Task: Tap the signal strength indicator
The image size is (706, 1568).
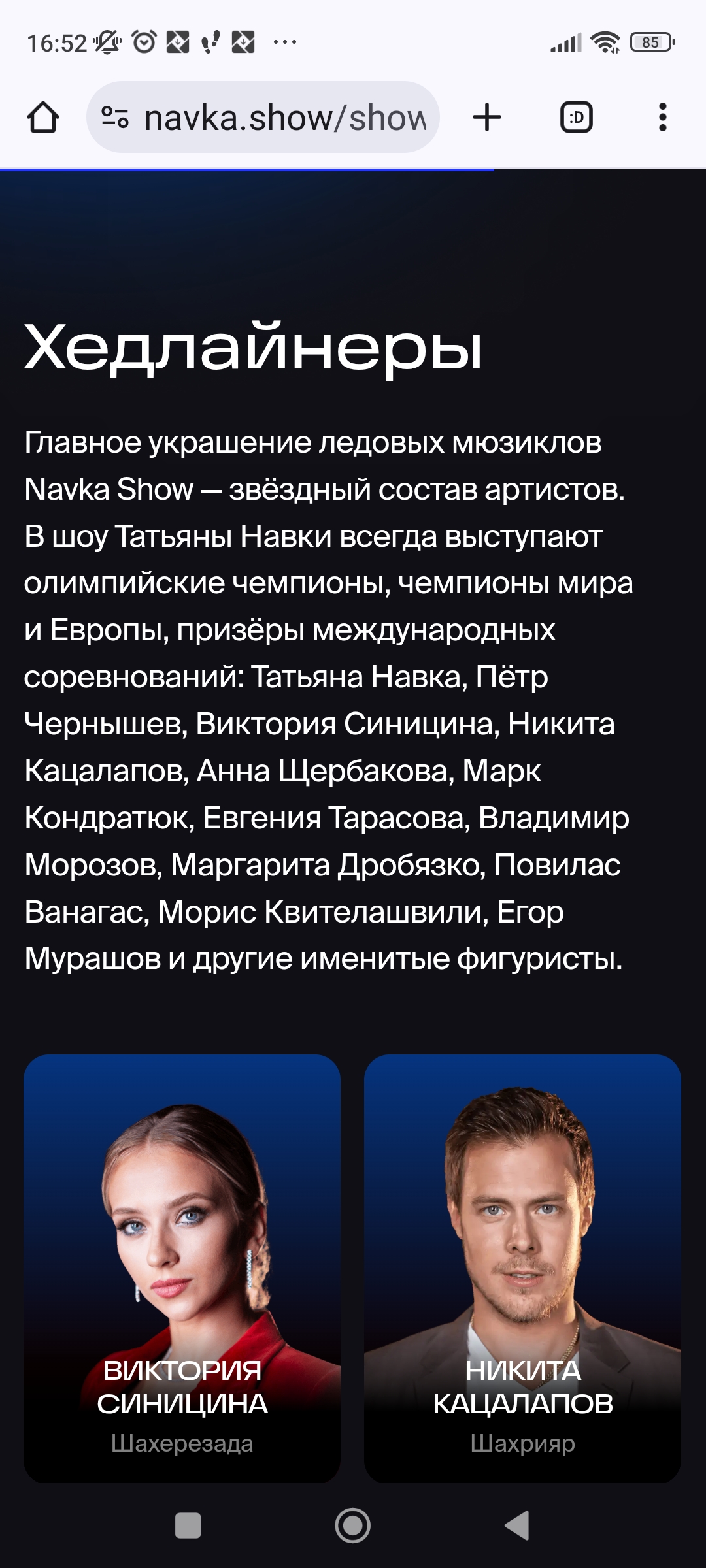Action: 565,41
